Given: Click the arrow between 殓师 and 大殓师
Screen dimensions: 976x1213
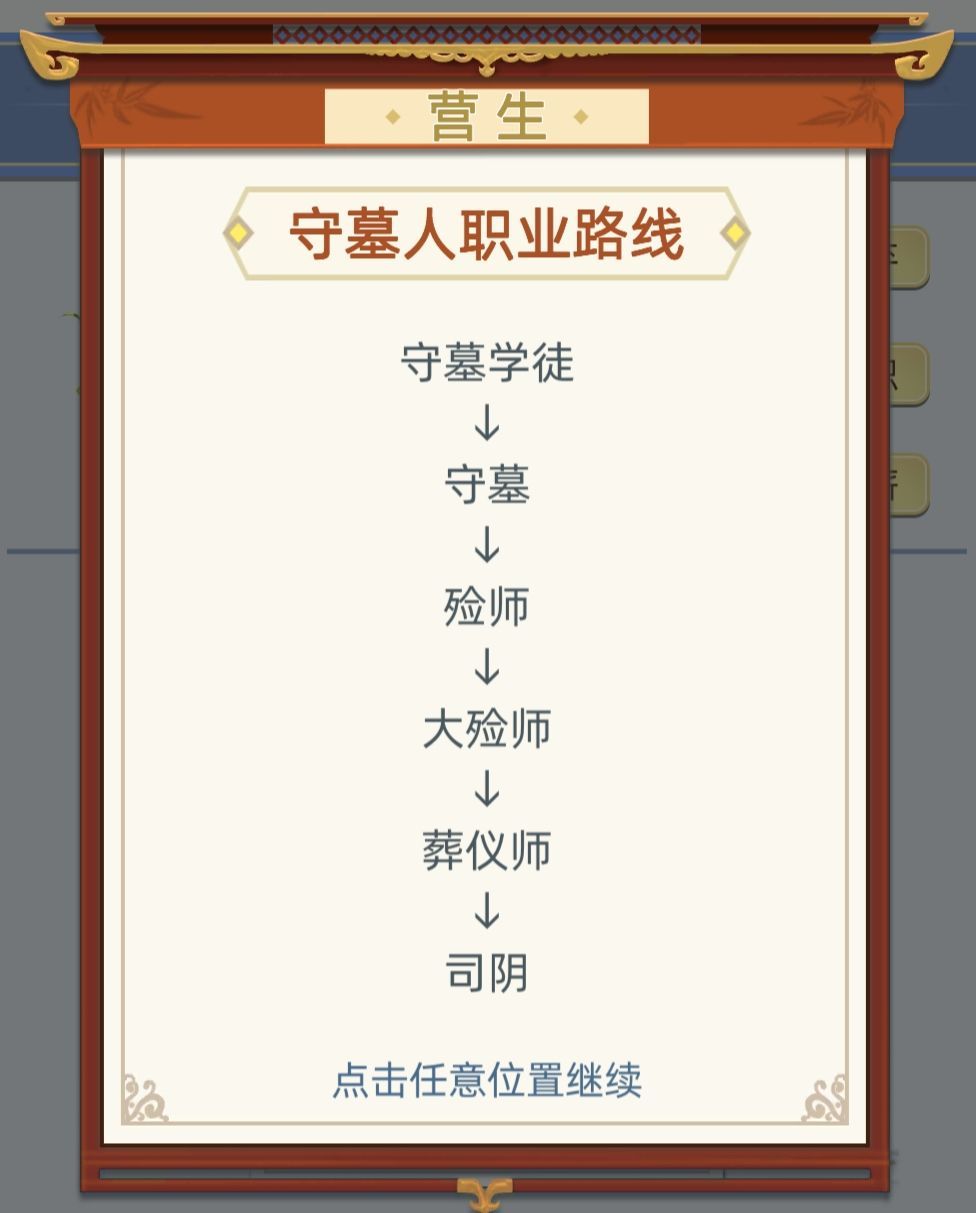Looking at the screenshot, I should point(487,668).
